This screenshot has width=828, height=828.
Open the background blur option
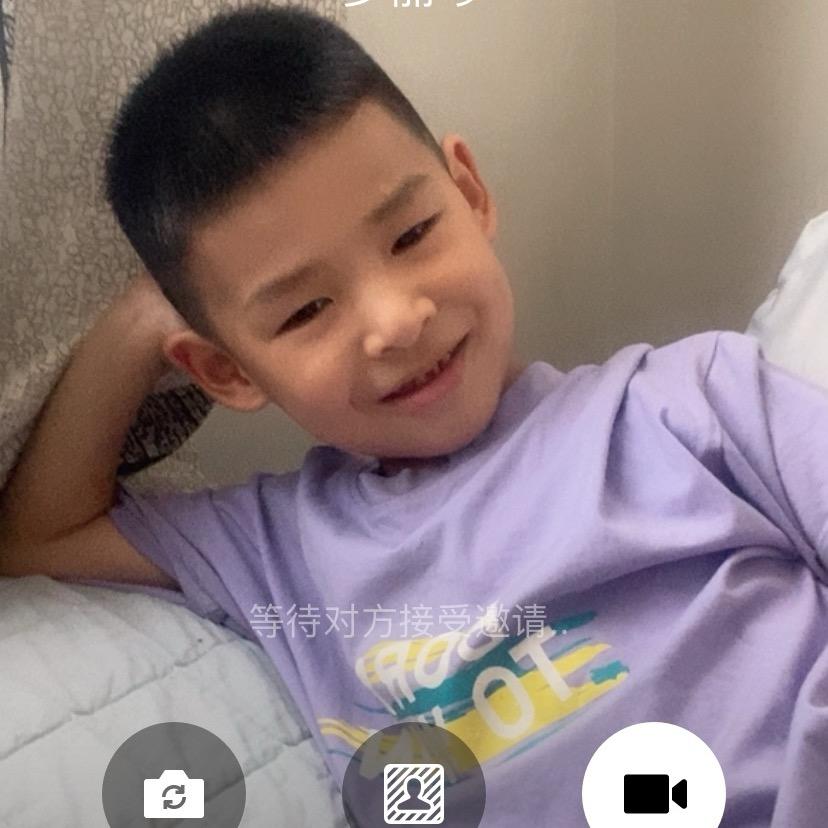point(414,792)
